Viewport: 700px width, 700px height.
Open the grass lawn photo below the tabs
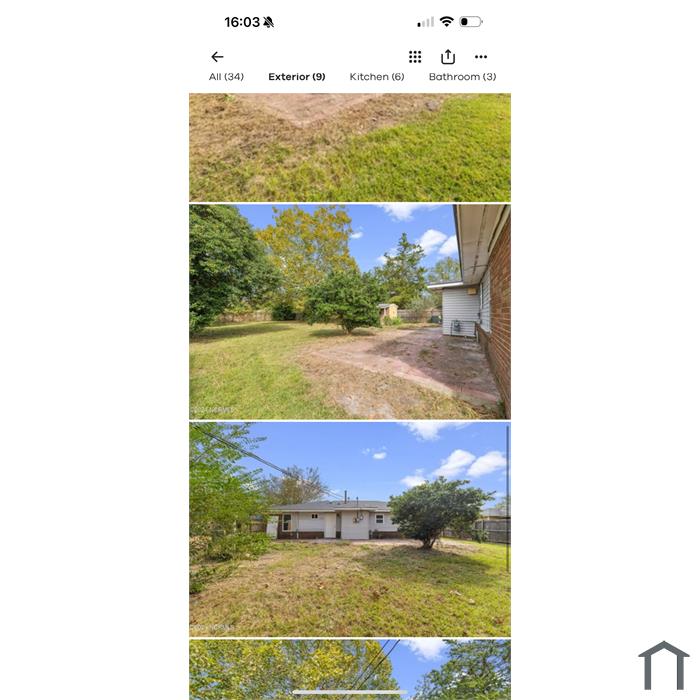pos(349,148)
